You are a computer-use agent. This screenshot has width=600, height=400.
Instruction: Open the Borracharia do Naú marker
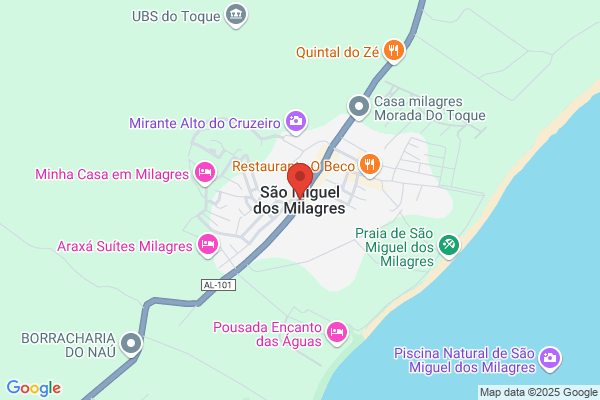click(x=131, y=344)
